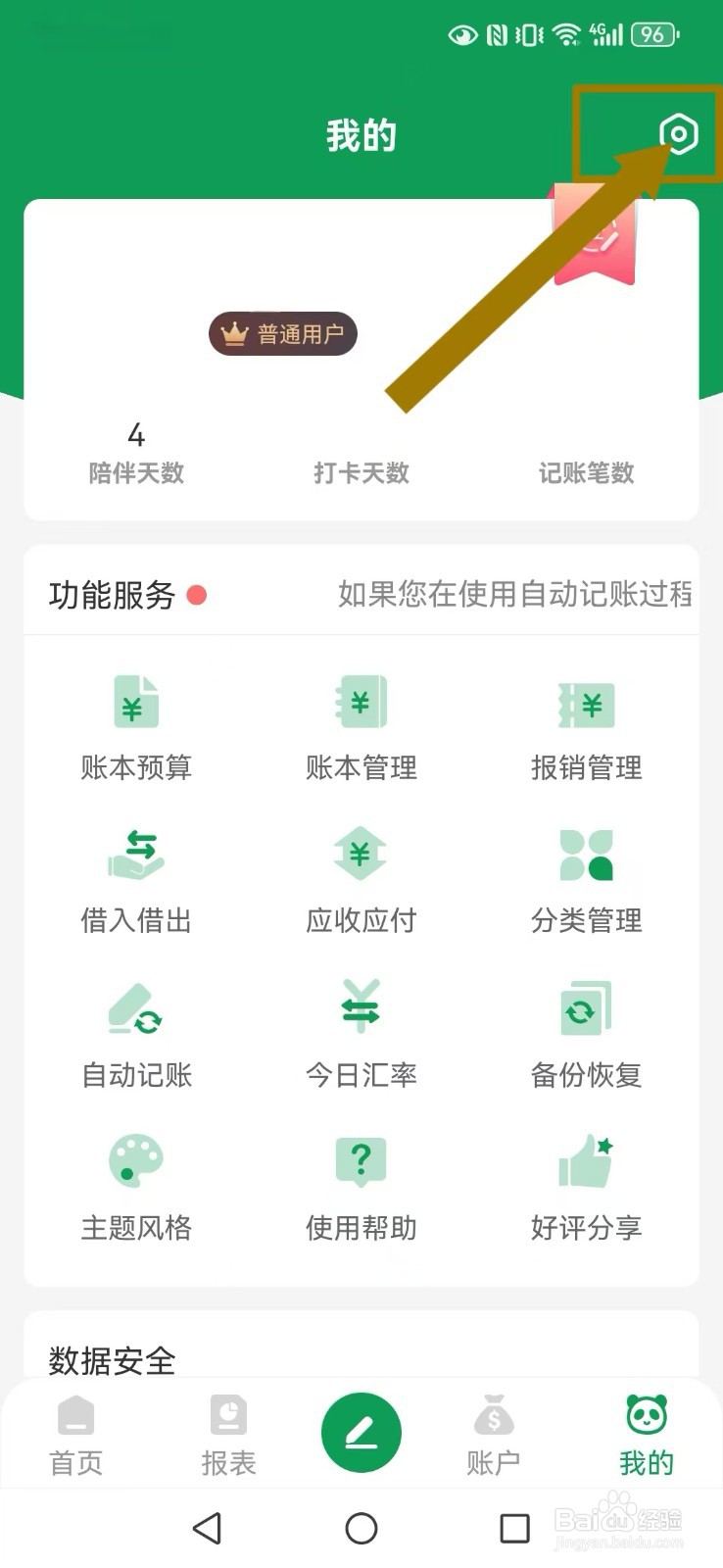Image resolution: width=723 pixels, height=1568 pixels.
Task: Select 应收应付
Action: click(361, 880)
